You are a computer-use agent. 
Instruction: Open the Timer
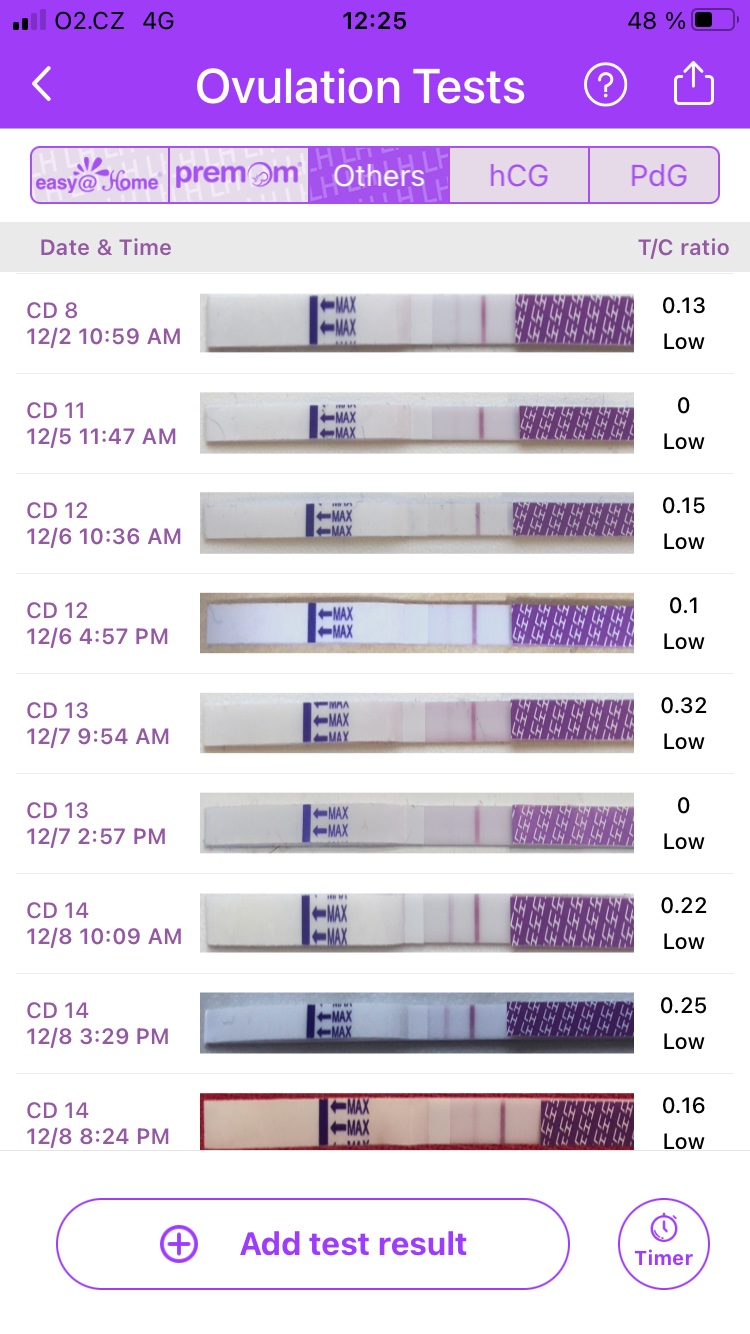coord(664,1244)
